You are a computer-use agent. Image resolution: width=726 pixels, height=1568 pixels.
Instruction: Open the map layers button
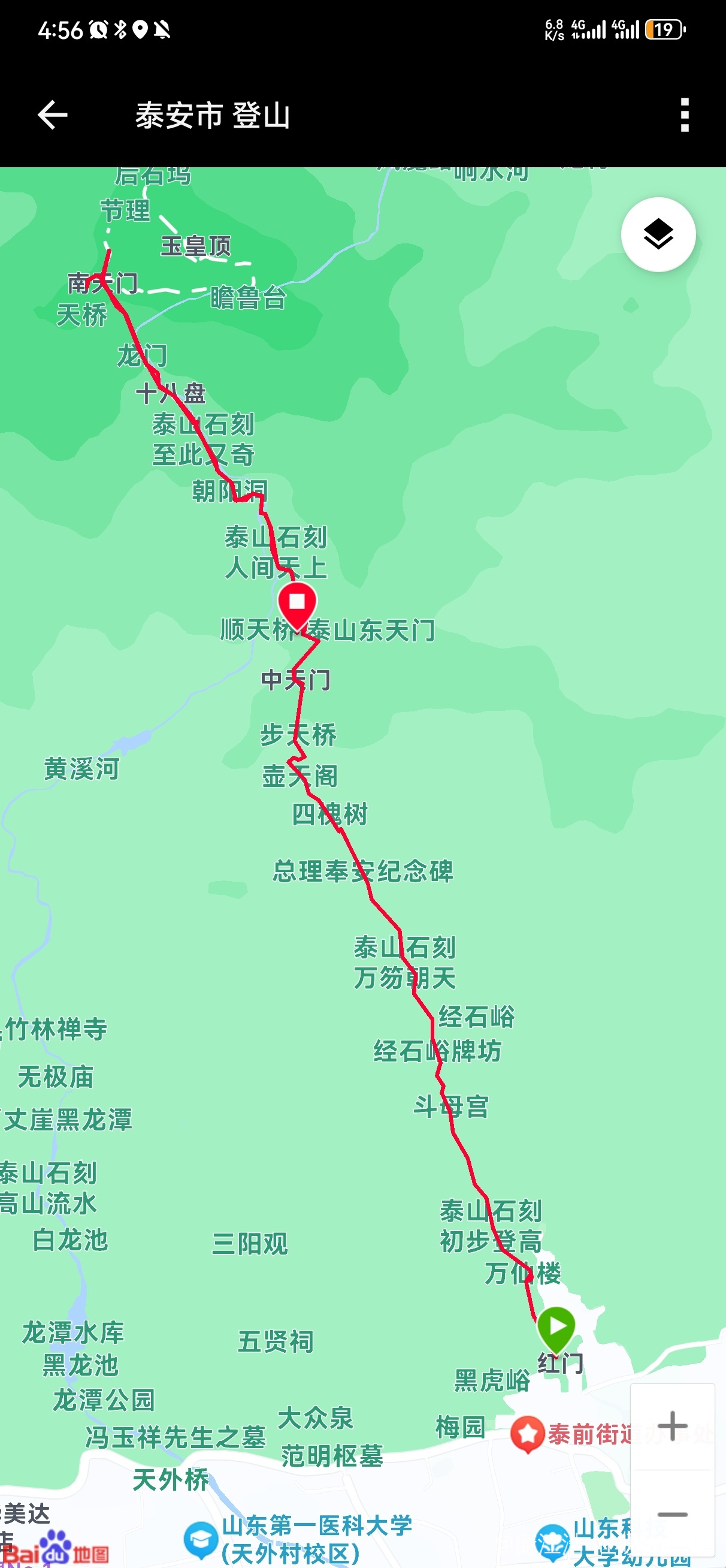[x=658, y=234]
